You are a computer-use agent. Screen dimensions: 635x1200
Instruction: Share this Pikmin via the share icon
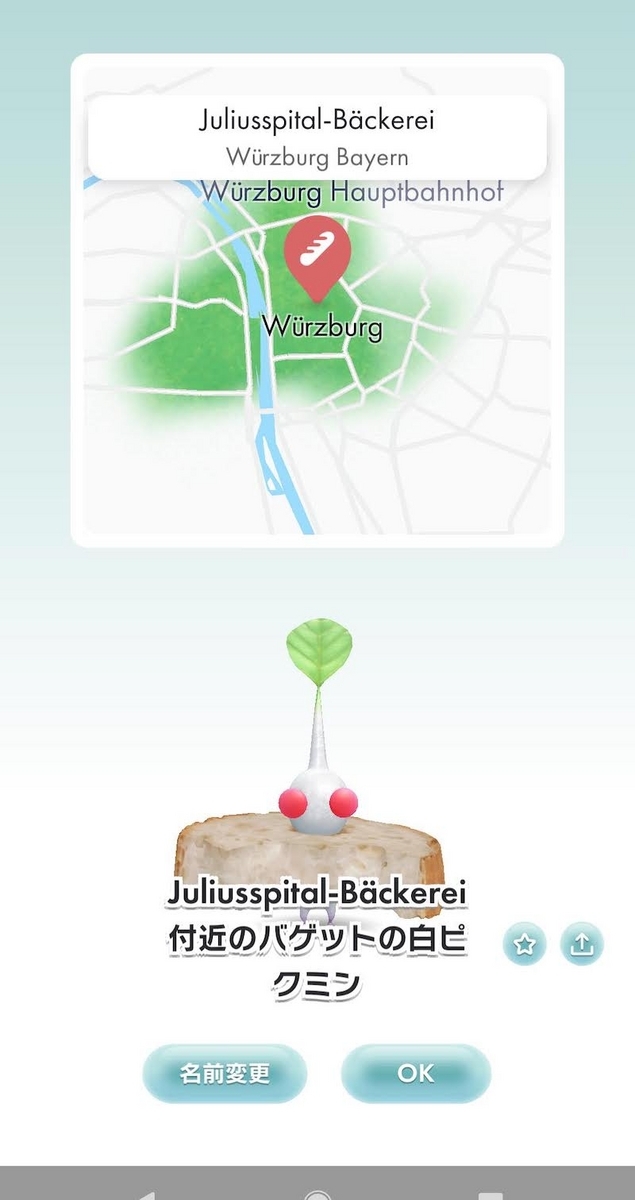[x=581, y=943]
